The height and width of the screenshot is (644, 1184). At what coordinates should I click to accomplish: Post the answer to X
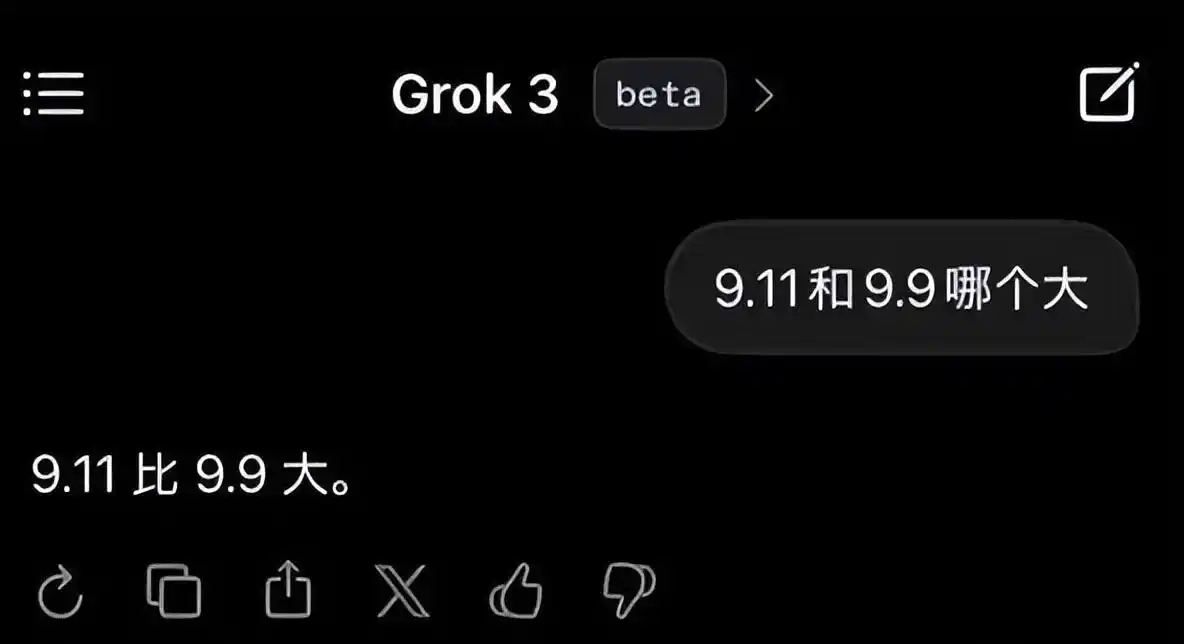click(x=402, y=591)
